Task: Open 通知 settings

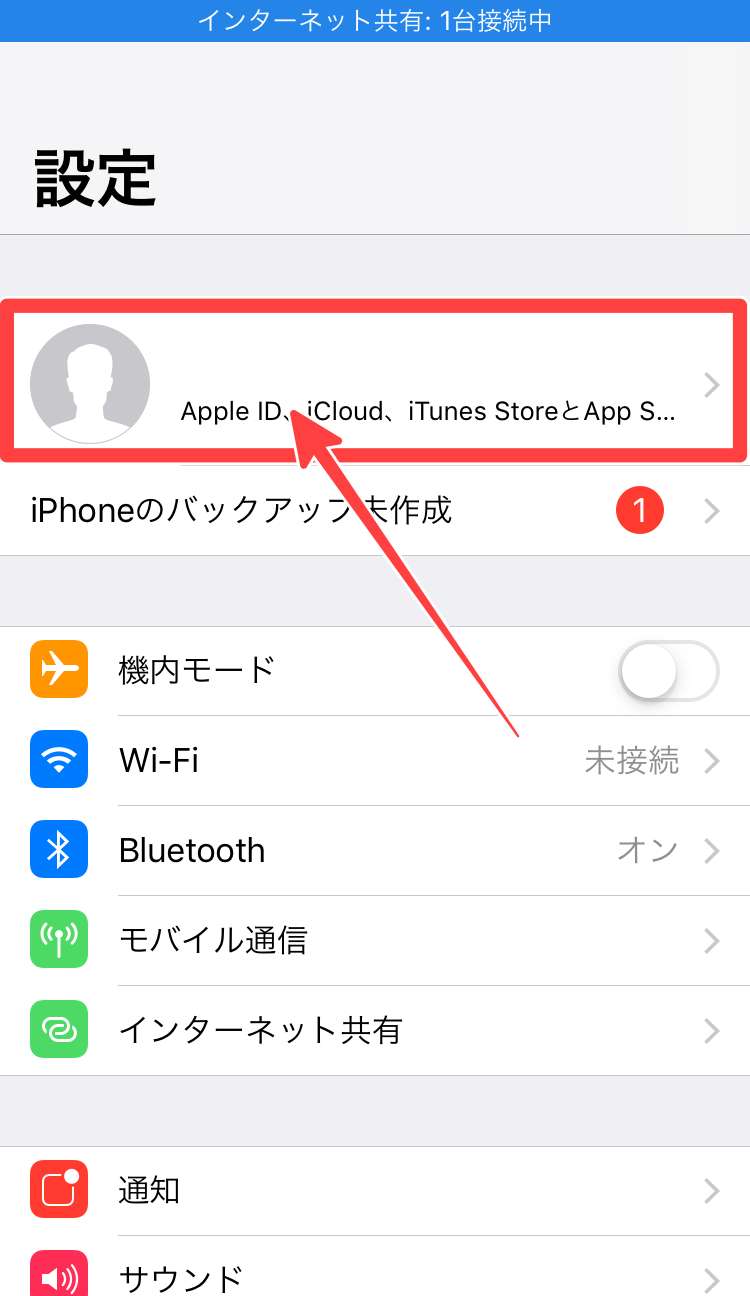Action: 375,1191
